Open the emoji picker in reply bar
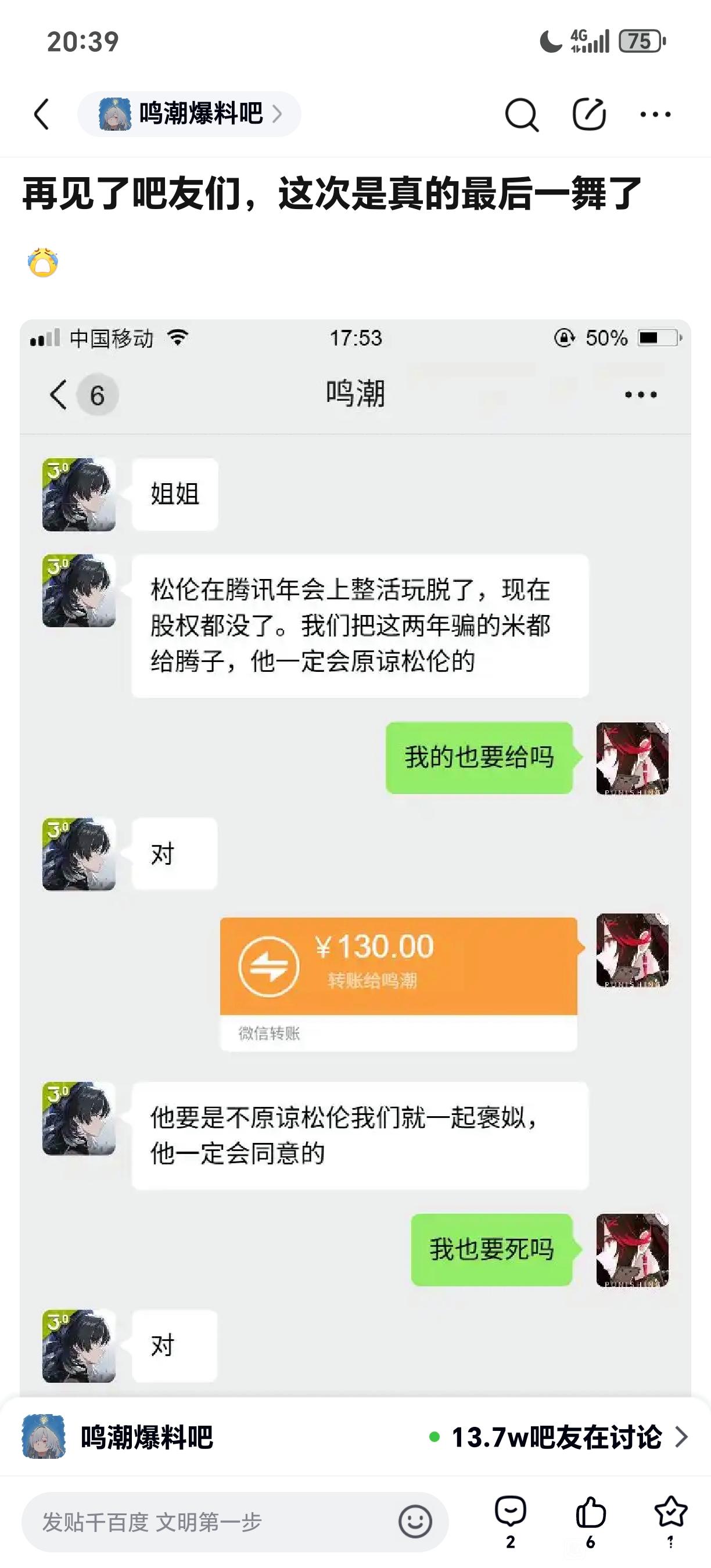Image resolution: width=711 pixels, height=1568 pixels. pos(415,1522)
